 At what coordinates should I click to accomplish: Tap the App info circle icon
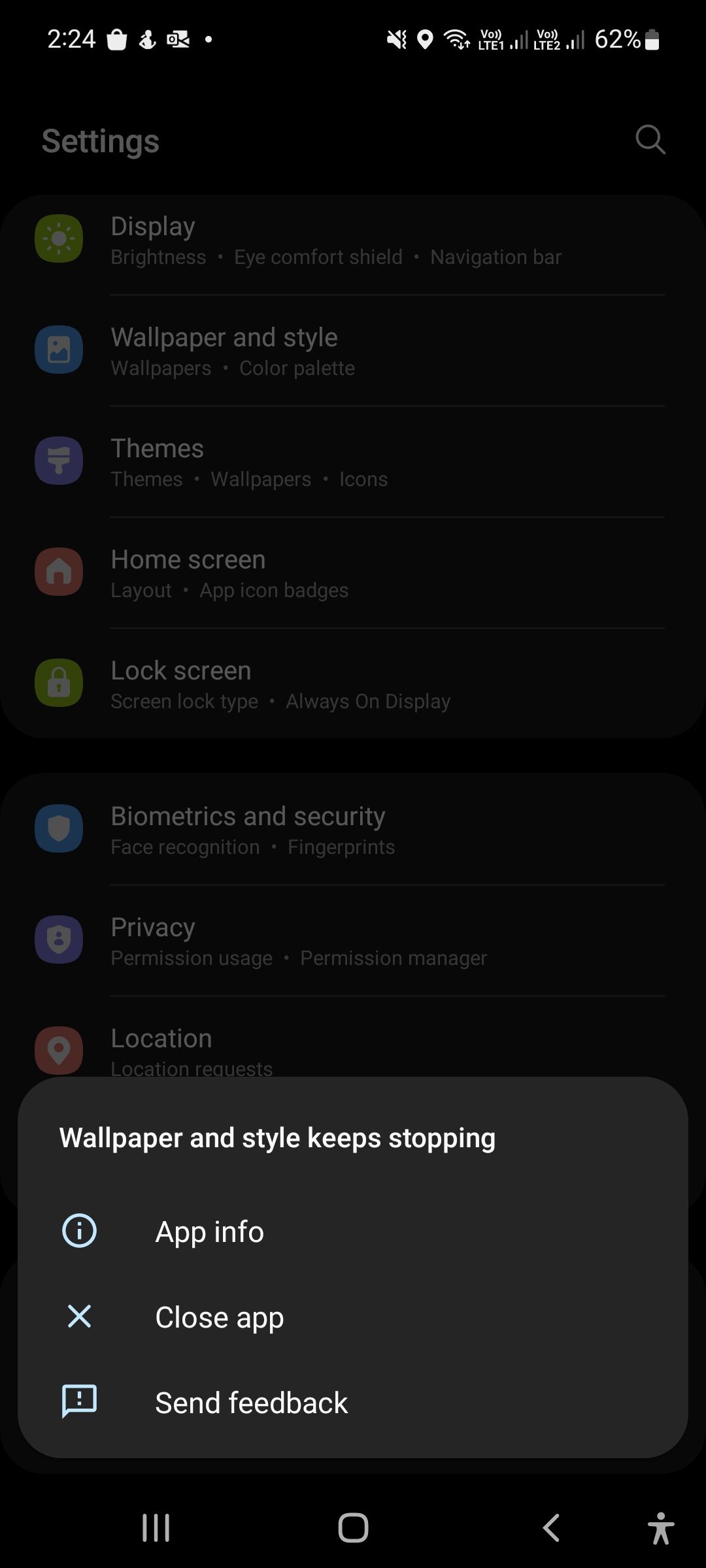pos(78,1231)
